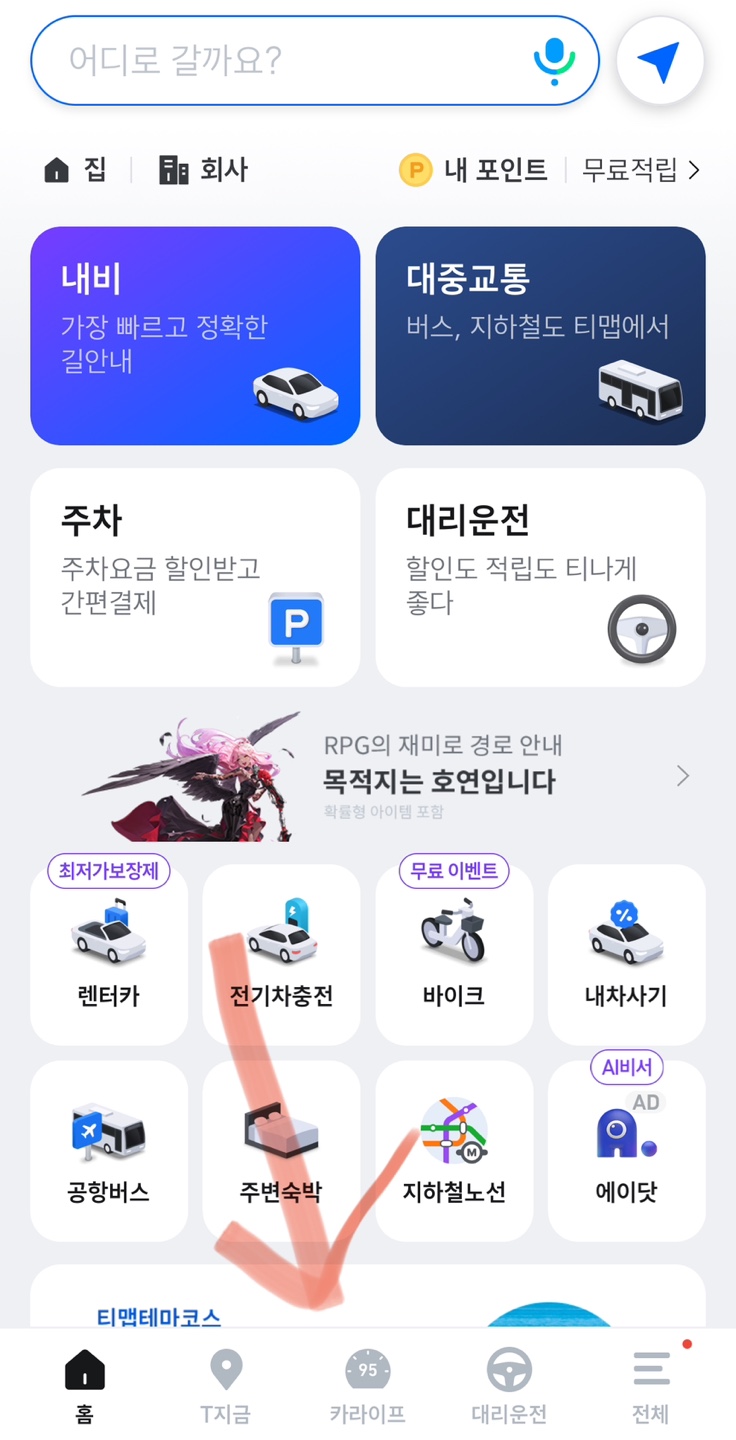Image resolution: width=736 pixels, height=1440 pixels.
Task: Open the 무료적립 link
Action: 641,170
